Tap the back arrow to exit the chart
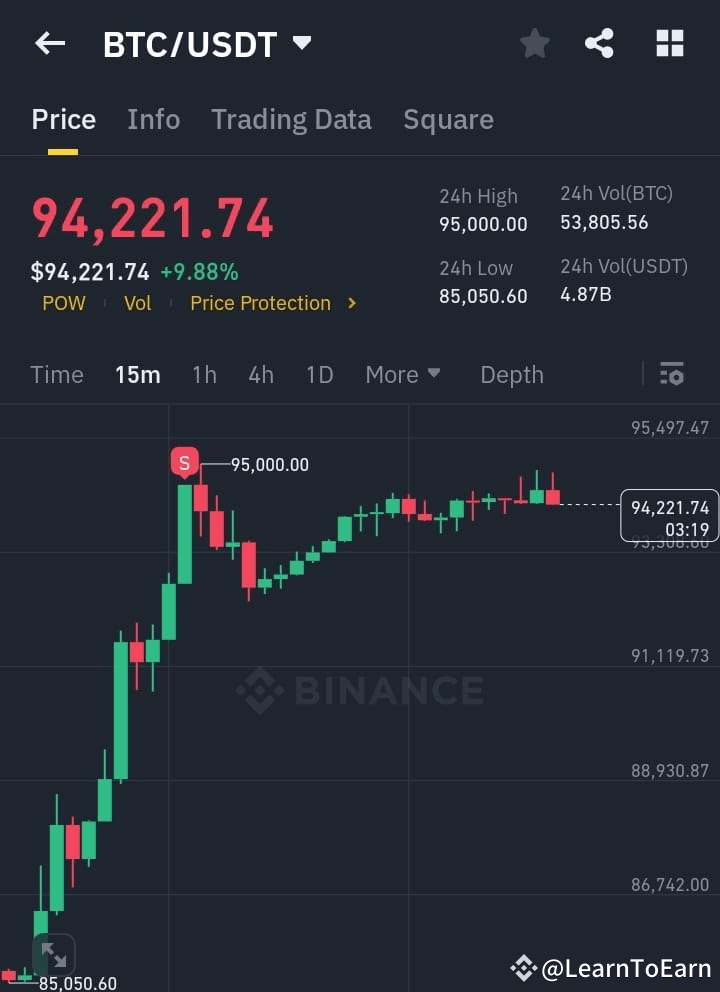 pos(50,43)
